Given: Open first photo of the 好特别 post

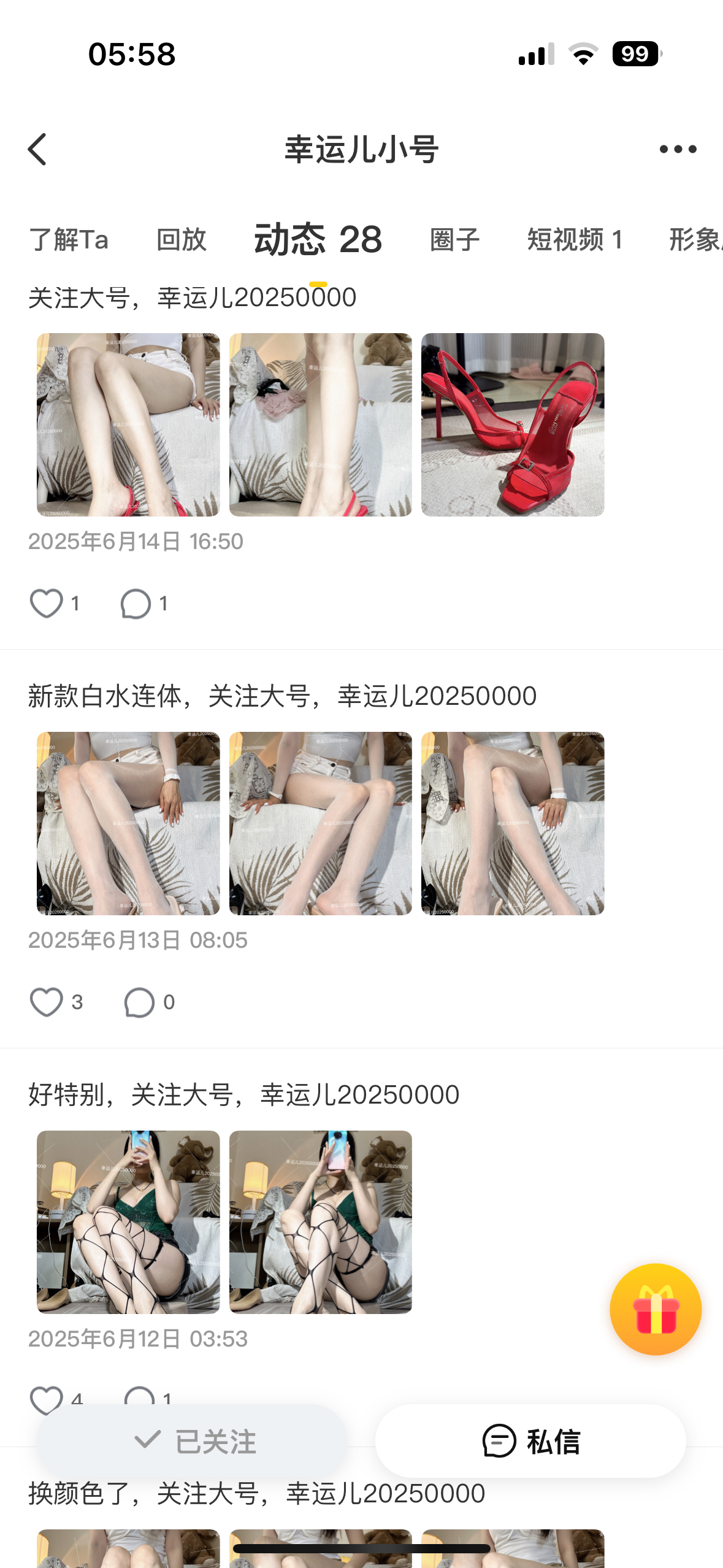Looking at the screenshot, I should (x=128, y=1221).
